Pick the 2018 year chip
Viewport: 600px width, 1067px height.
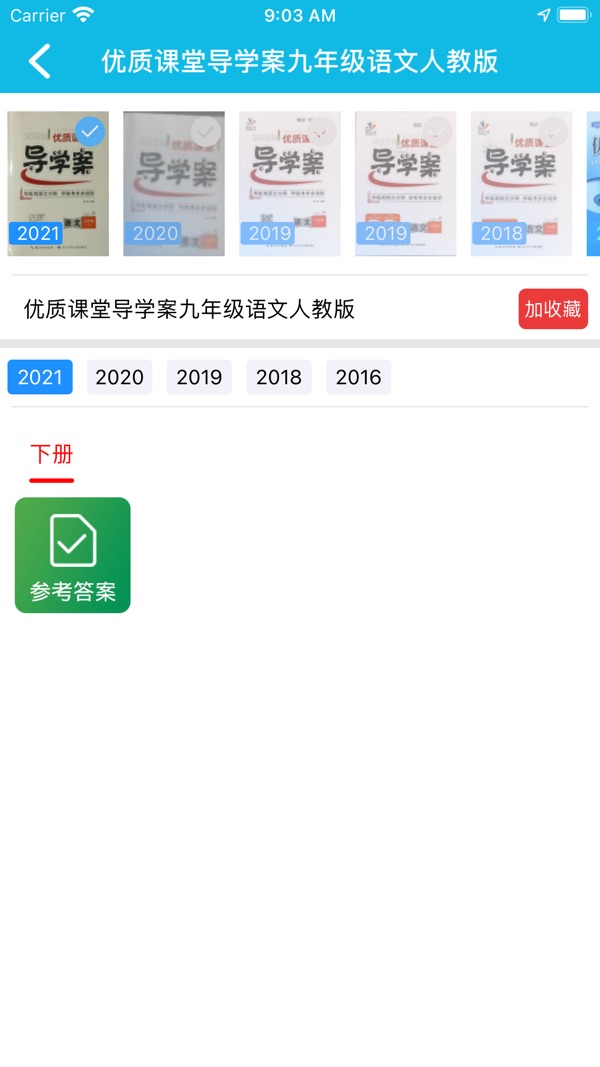tap(279, 377)
